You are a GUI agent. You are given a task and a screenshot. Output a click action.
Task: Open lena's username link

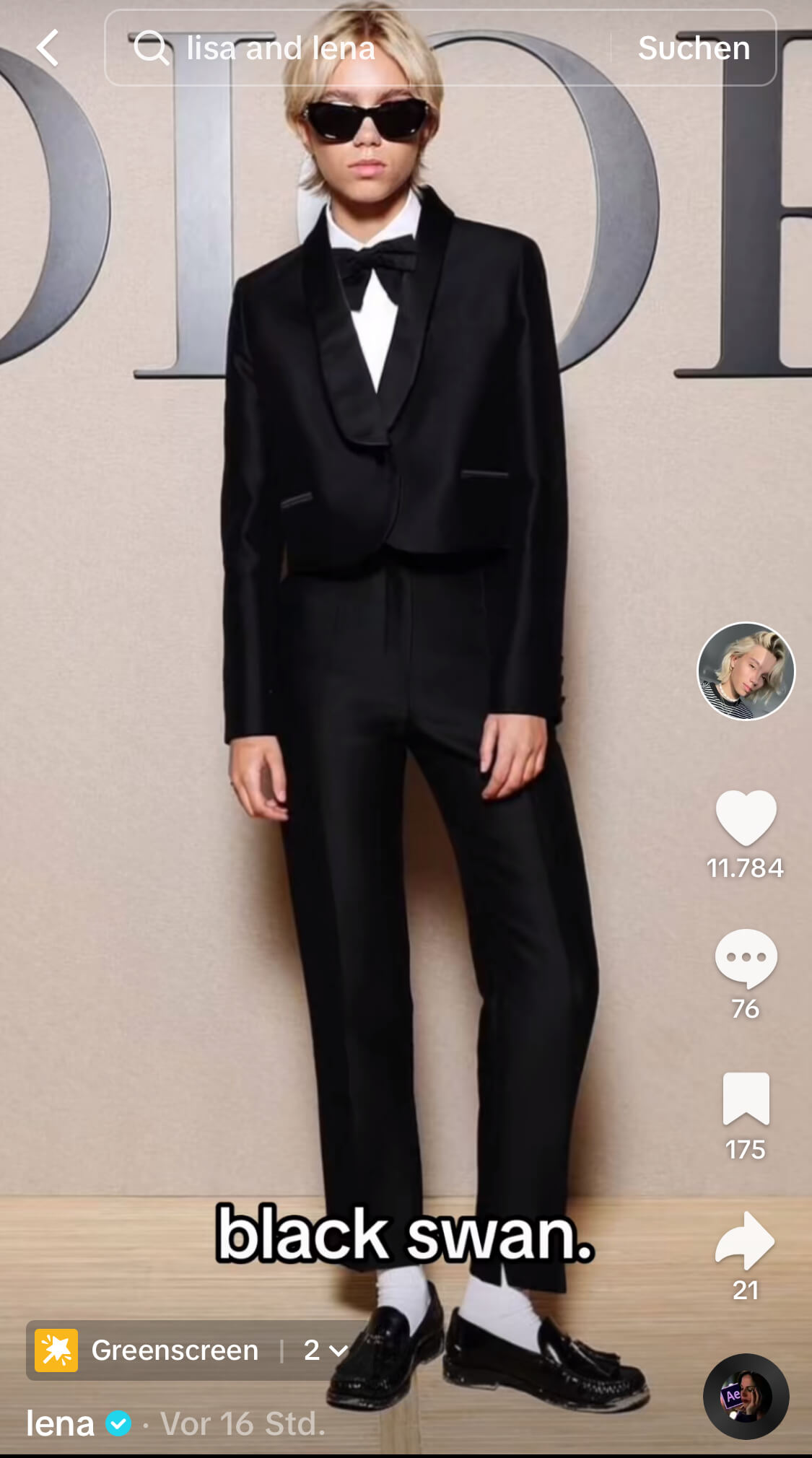(61, 1424)
